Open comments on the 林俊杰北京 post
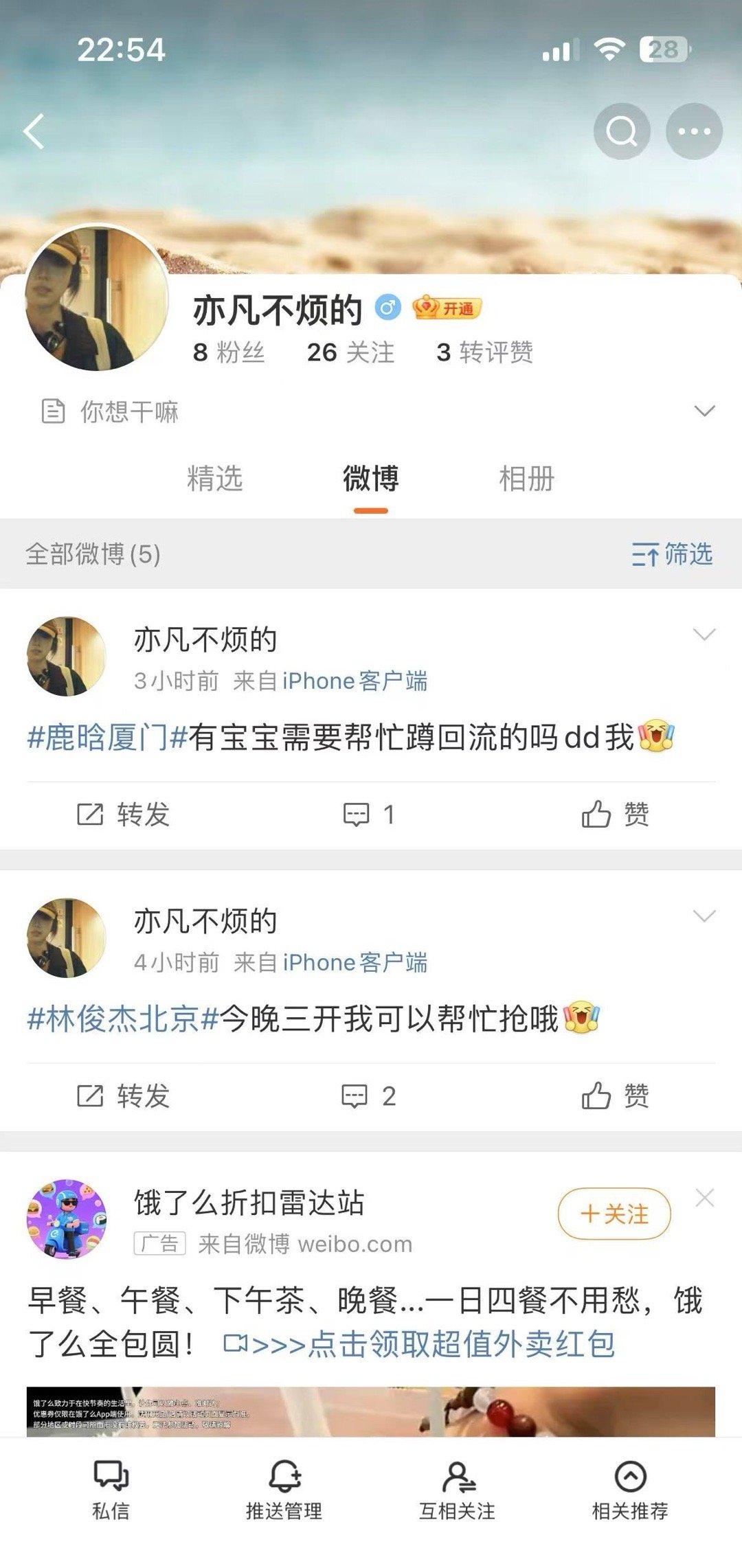742x1568 pixels. pyautogui.click(x=369, y=1096)
